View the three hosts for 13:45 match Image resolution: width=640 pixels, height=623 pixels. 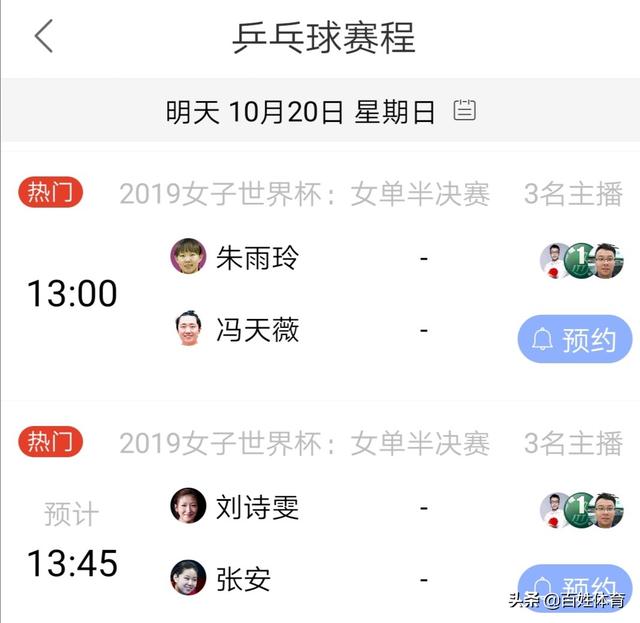pos(581,510)
